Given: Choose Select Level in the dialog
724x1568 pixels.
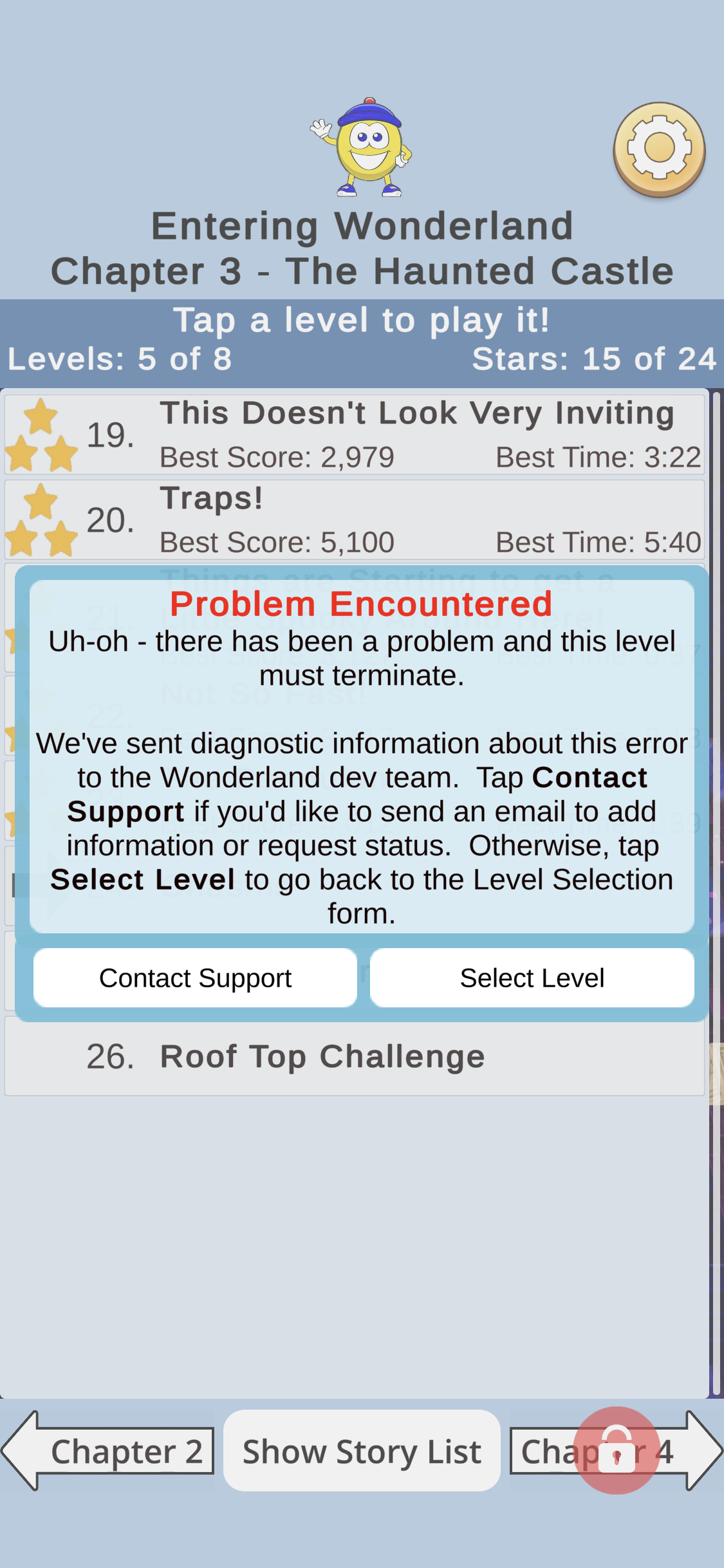Looking at the screenshot, I should [x=532, y=978].
